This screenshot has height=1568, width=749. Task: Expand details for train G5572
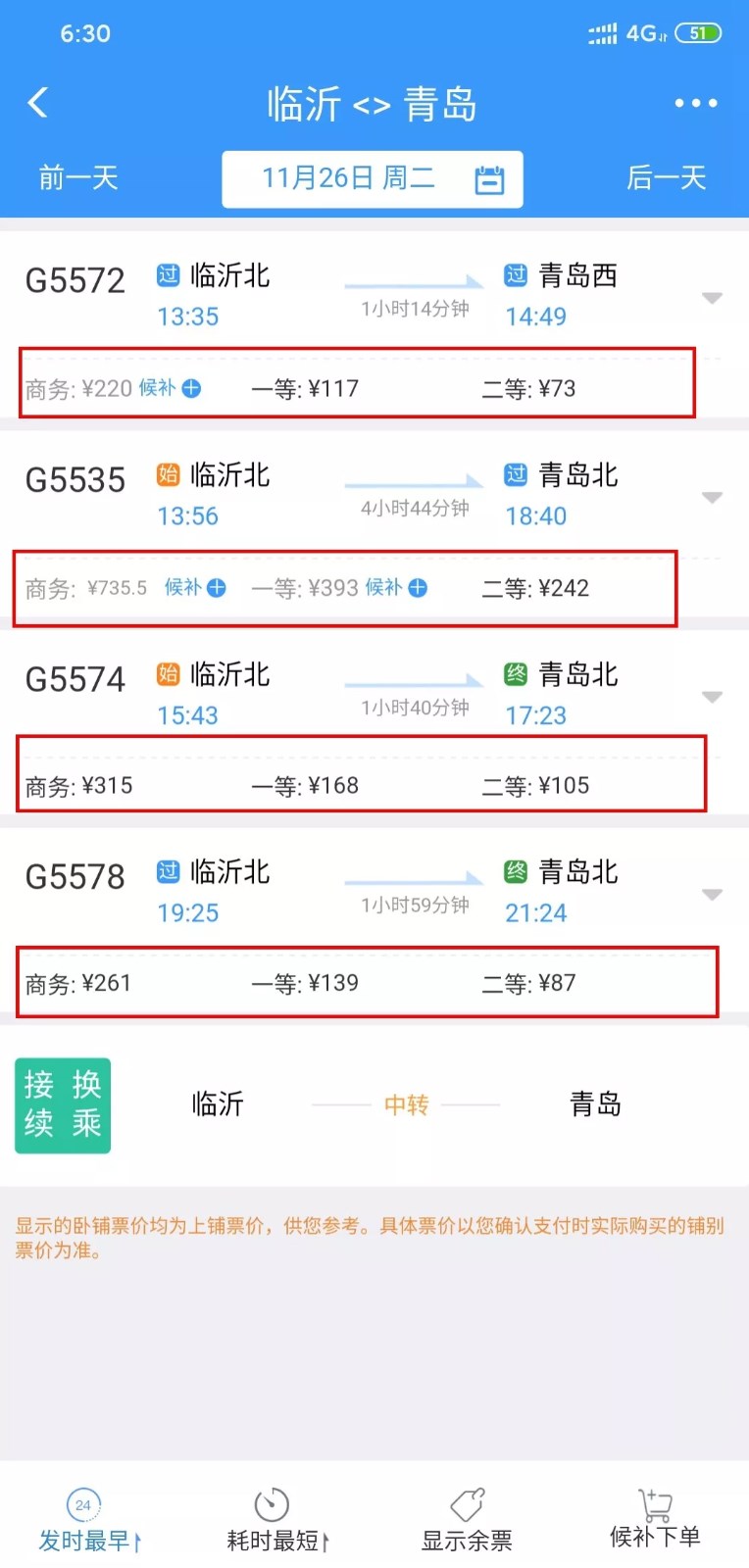click(713, 298)
